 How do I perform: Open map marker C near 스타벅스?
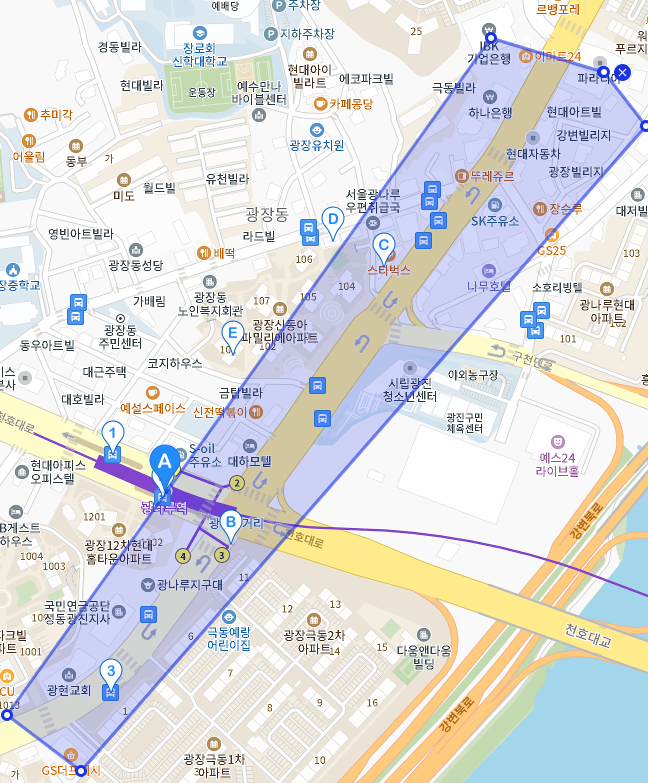tap(382, 244)
